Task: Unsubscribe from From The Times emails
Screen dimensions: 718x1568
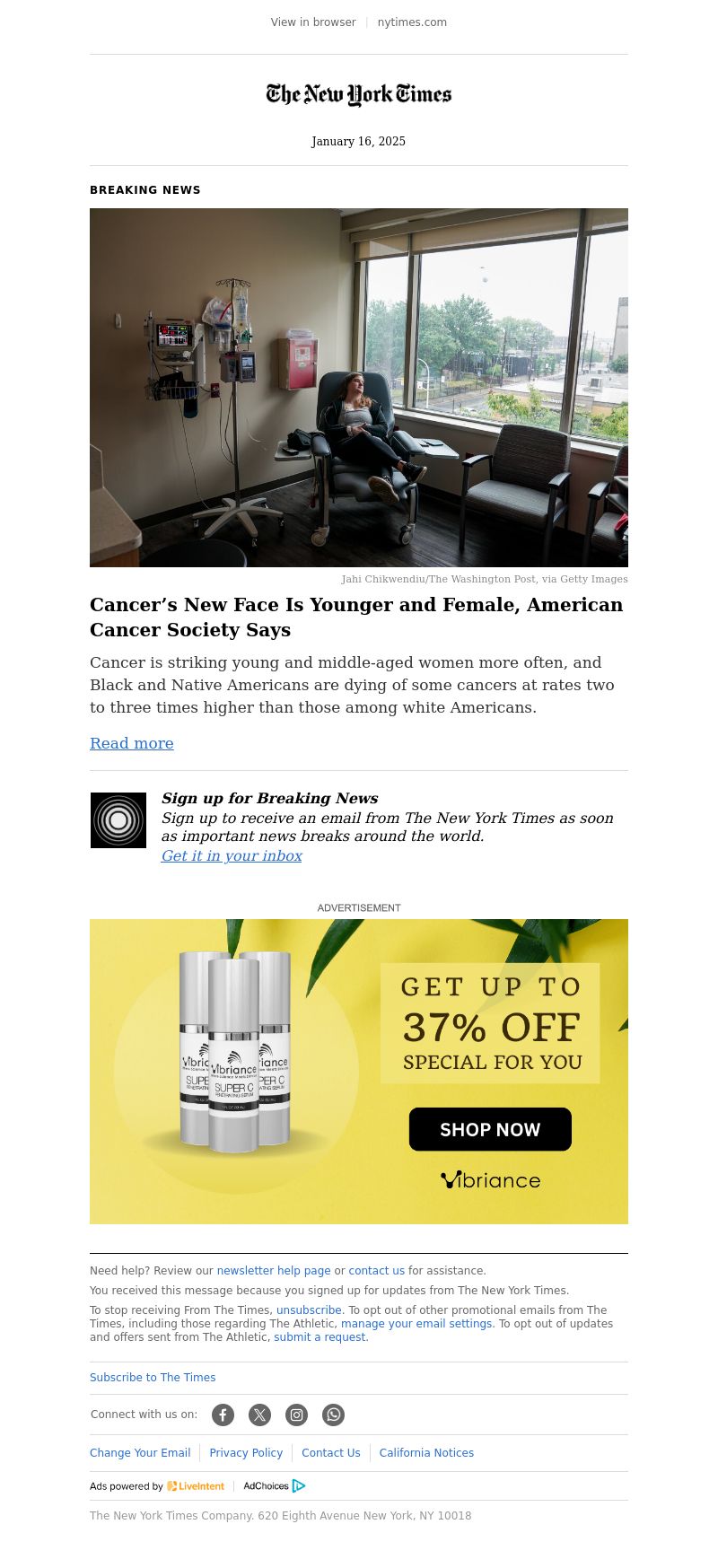Action: 309,1310
